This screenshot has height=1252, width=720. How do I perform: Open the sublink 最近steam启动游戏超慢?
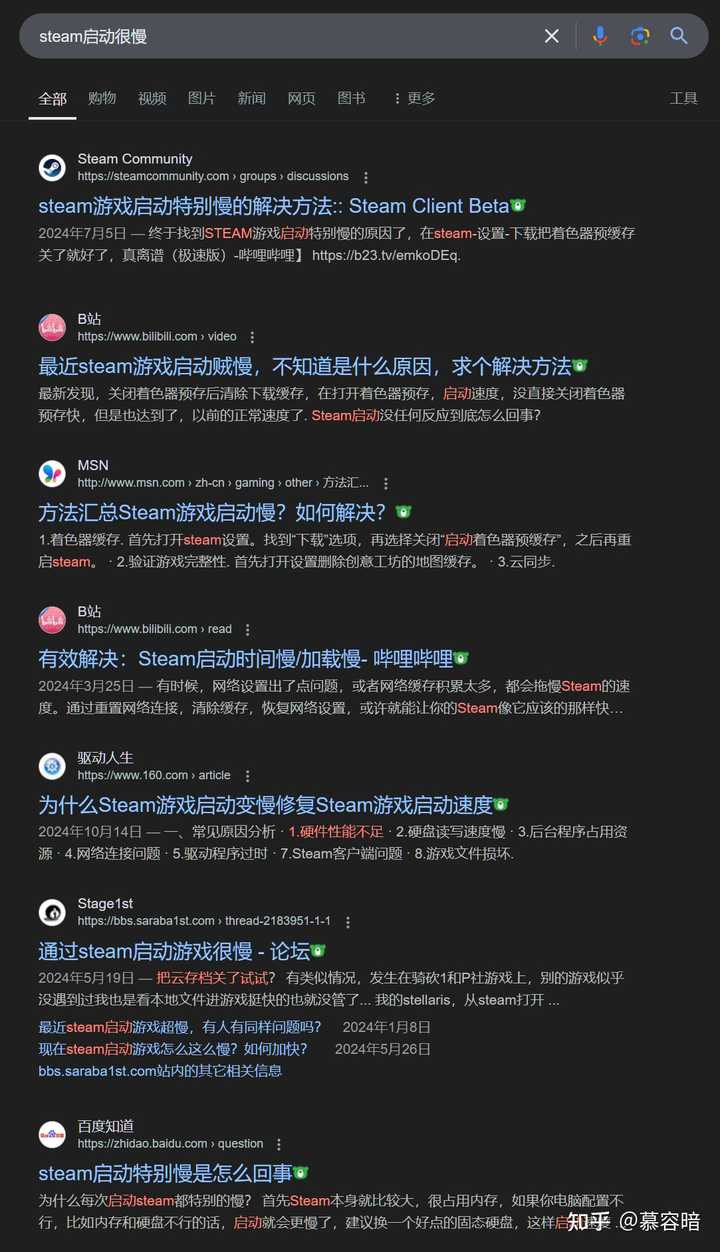coord(180,1027)
